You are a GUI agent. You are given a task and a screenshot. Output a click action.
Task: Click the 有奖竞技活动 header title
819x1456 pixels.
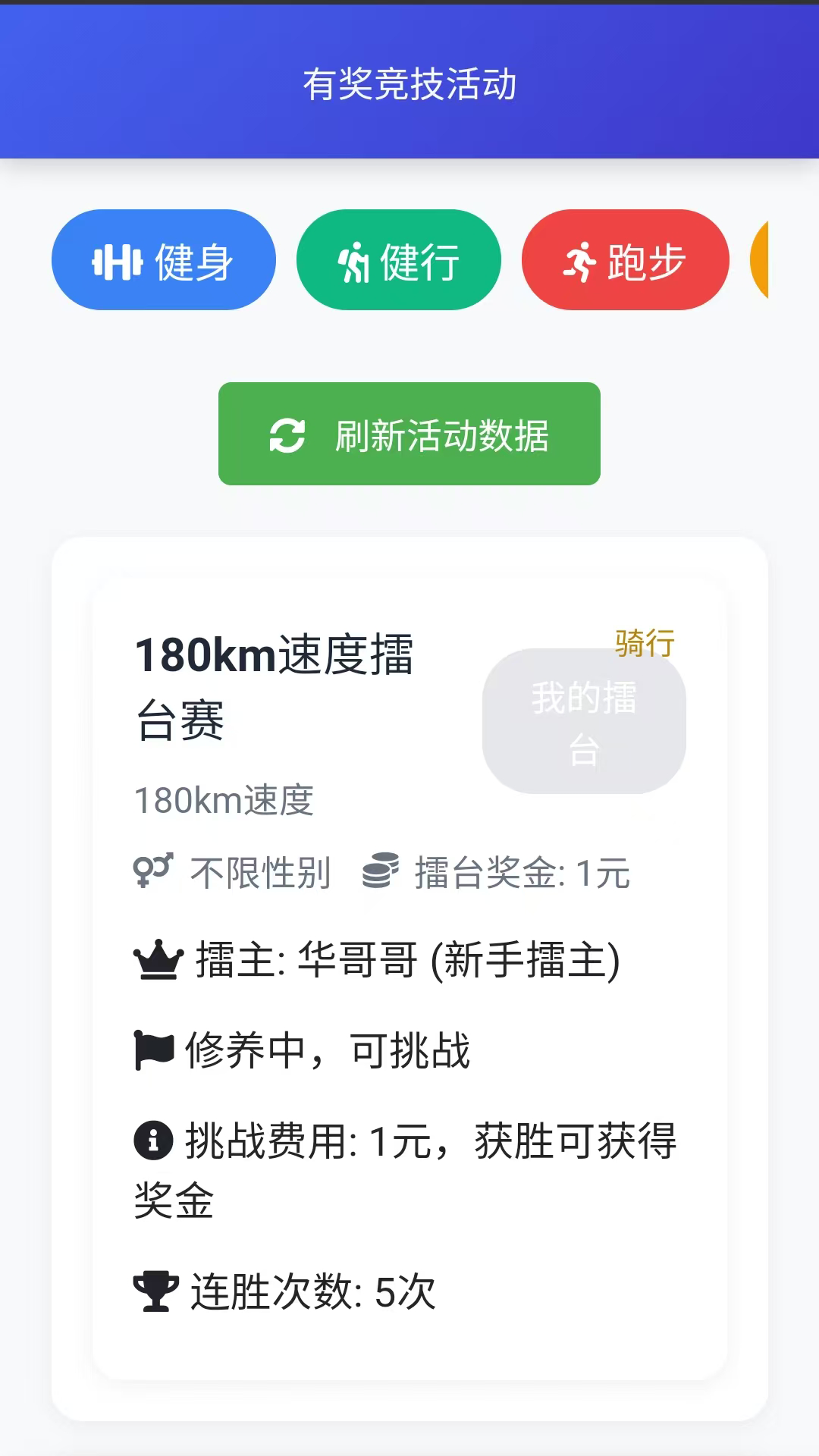tap(409, 86)
